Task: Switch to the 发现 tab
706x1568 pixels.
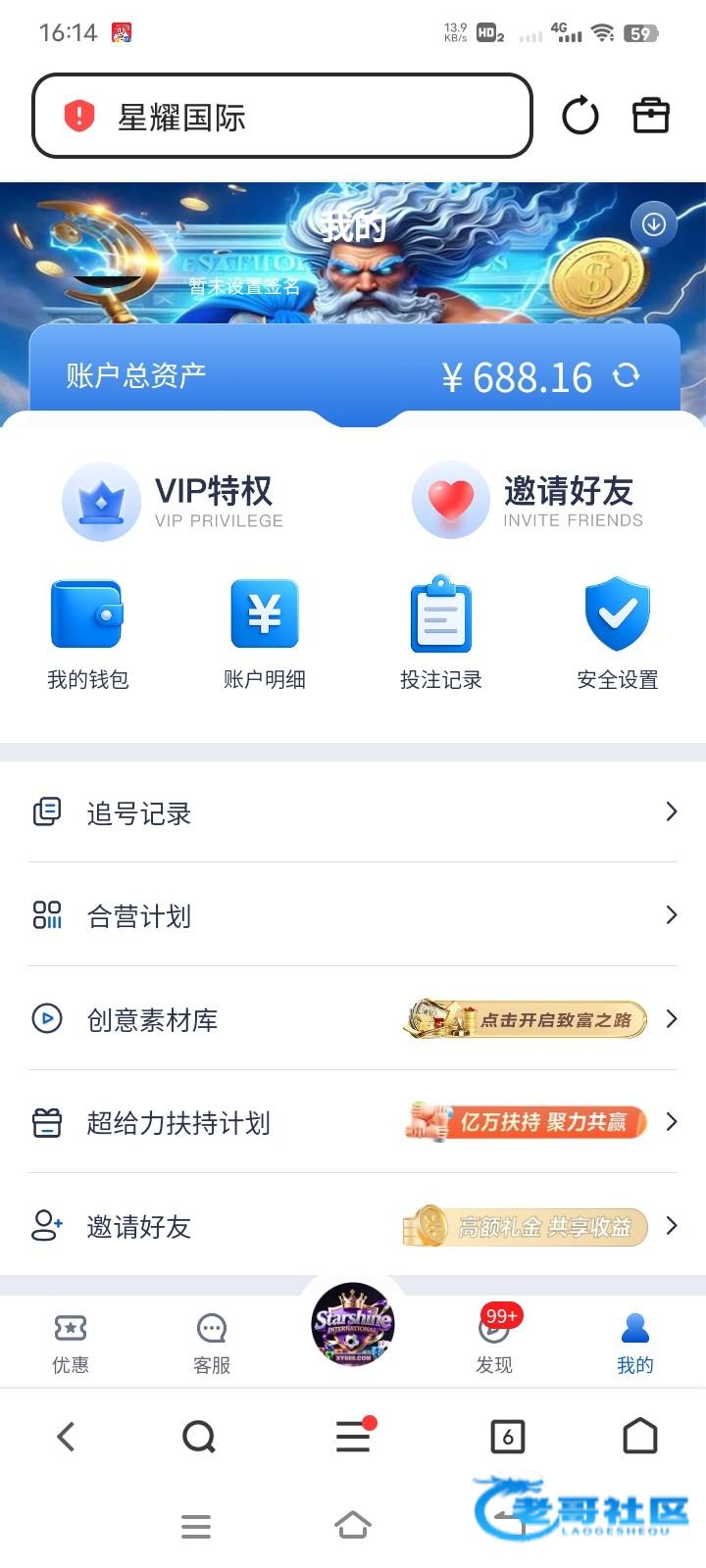Action: click(494, 1343)
